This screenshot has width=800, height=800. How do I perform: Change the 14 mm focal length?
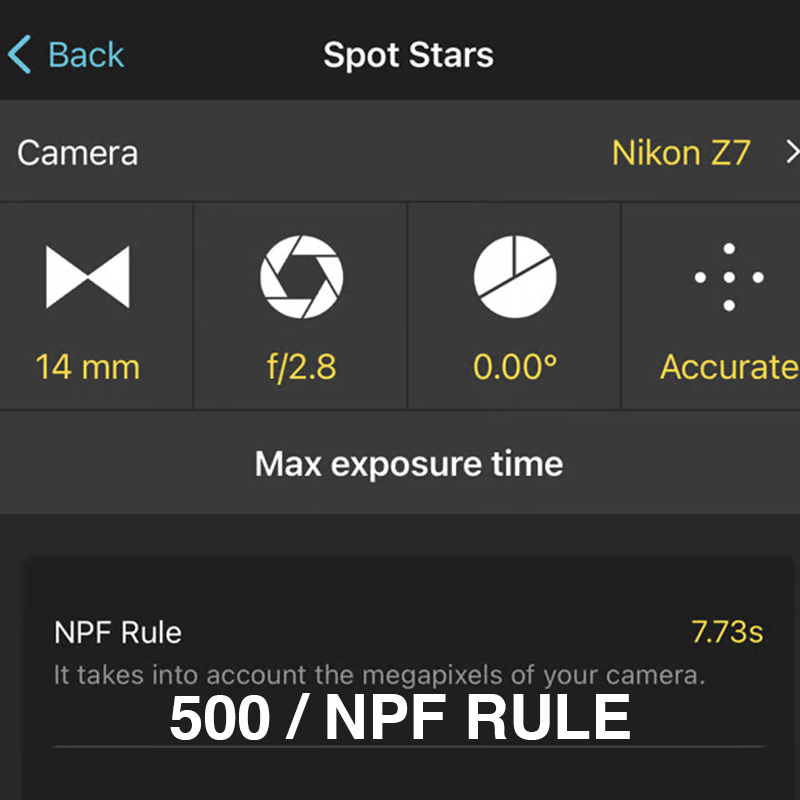click(88, 306)
